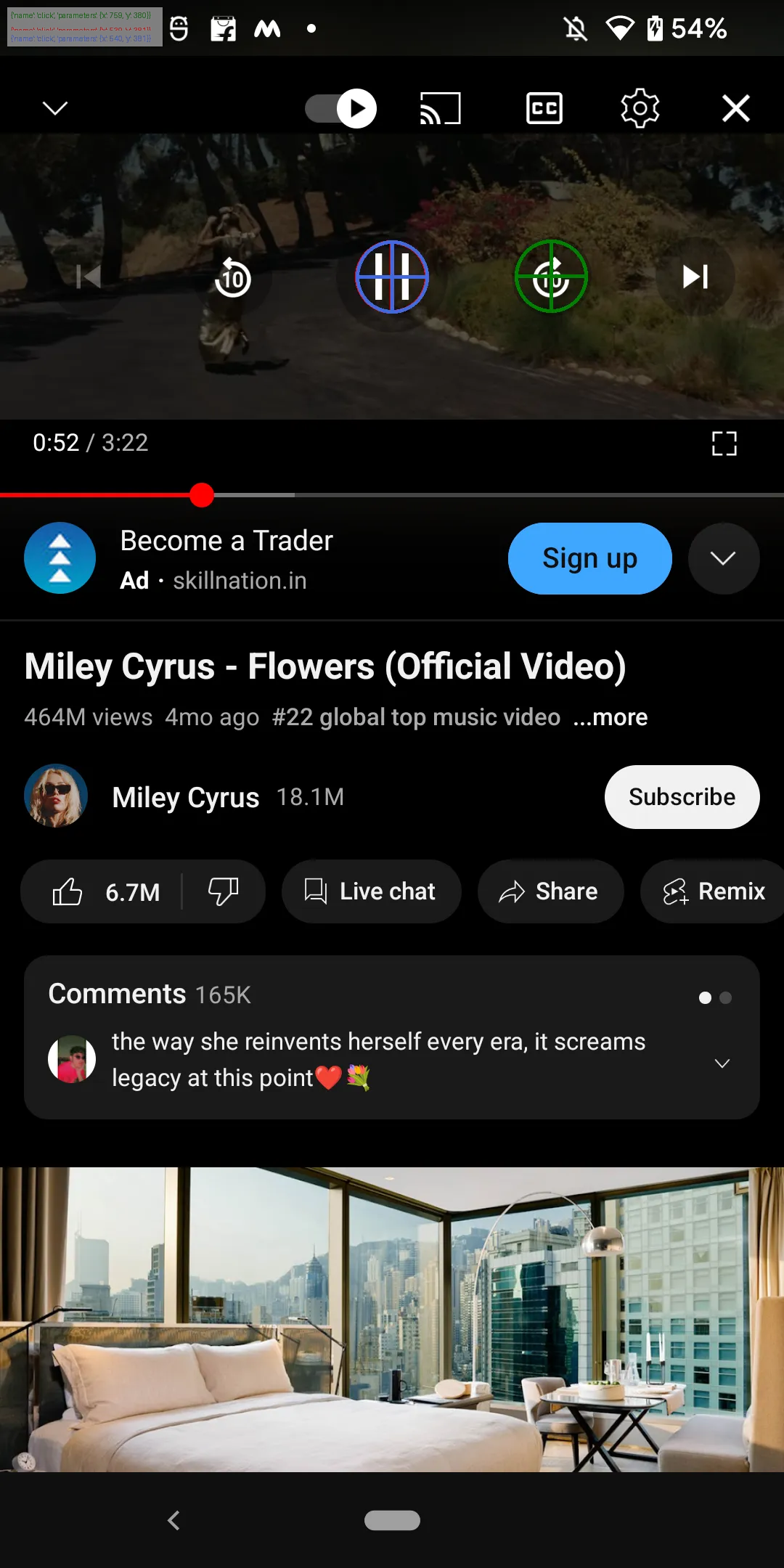784x1568 pixels.
Task: Expand the ad options chevron
Action: tap(723, 558)
